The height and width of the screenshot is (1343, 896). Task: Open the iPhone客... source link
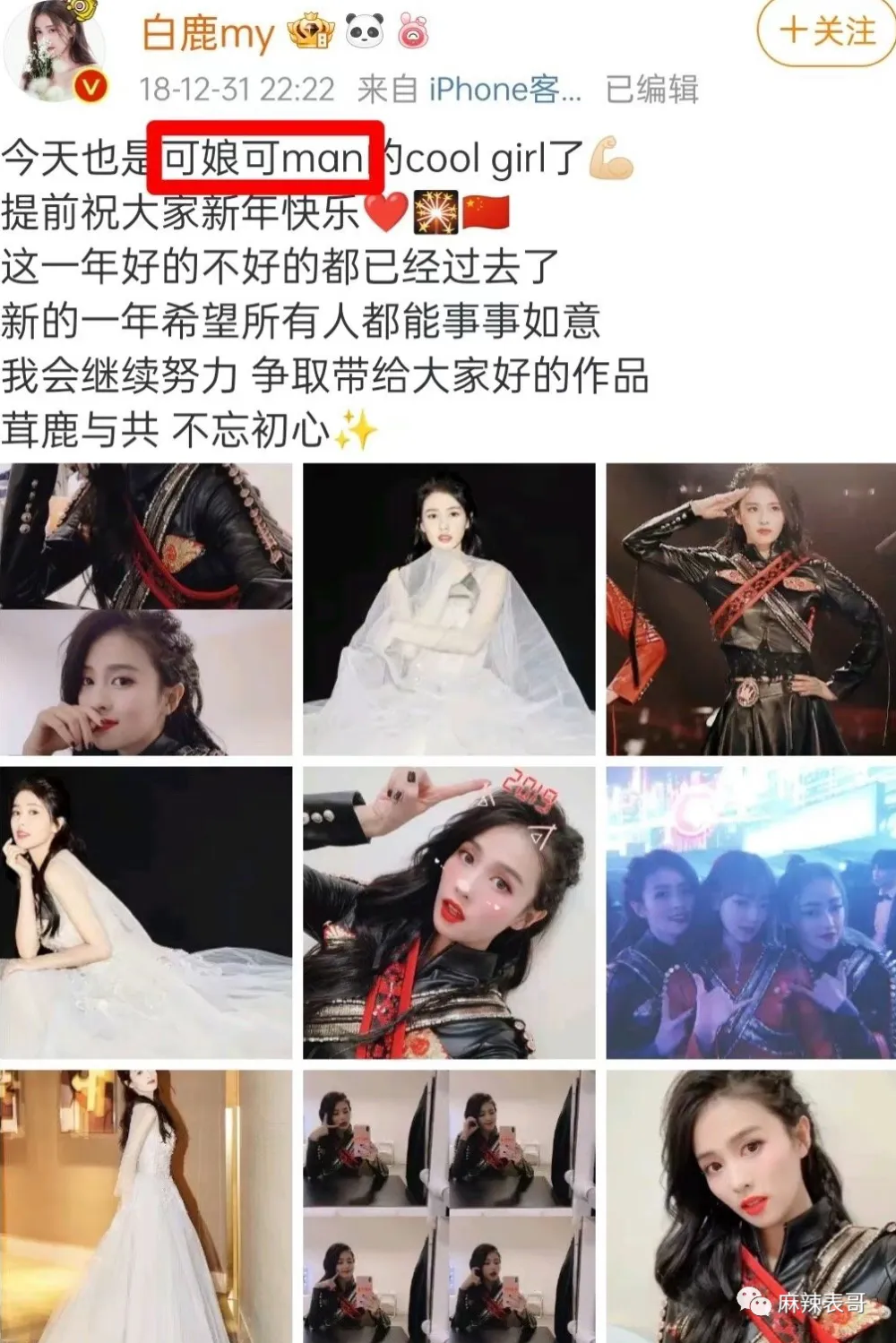[x=504, y=89]
